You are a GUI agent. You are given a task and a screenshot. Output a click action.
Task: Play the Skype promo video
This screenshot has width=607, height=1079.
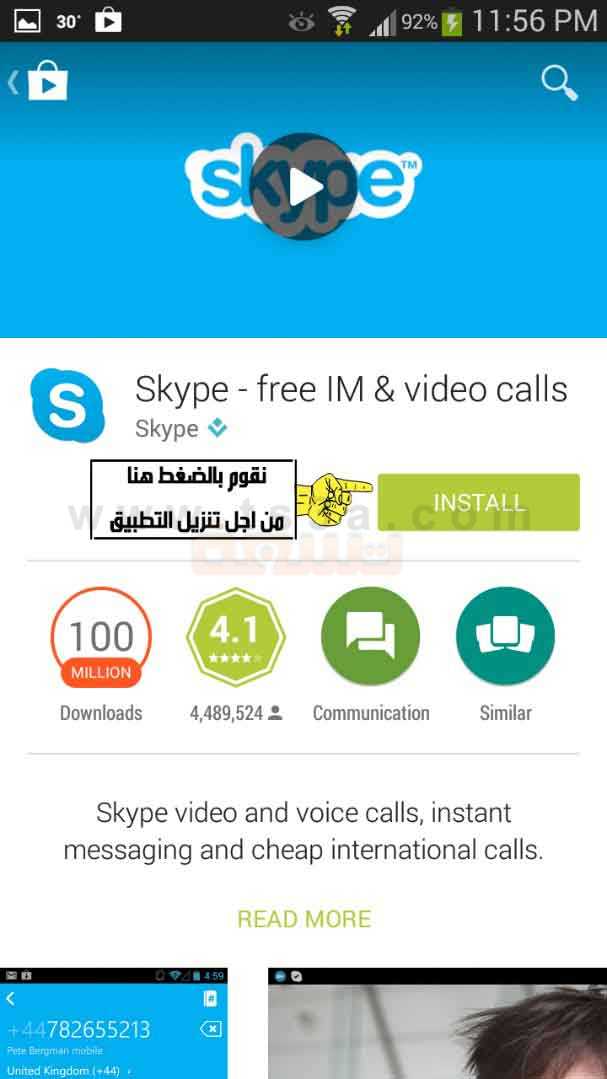click(304, 186)
